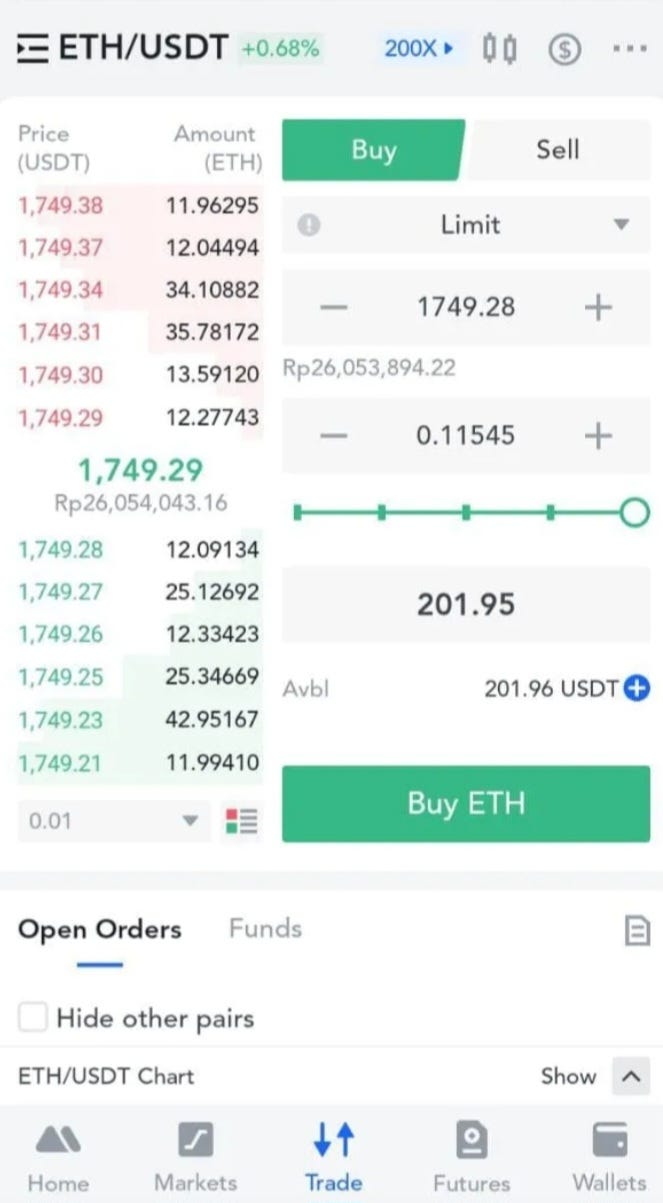Decrease the amount 0.11545 with minus
This screenshot has height=1203, width=663.
335,436
